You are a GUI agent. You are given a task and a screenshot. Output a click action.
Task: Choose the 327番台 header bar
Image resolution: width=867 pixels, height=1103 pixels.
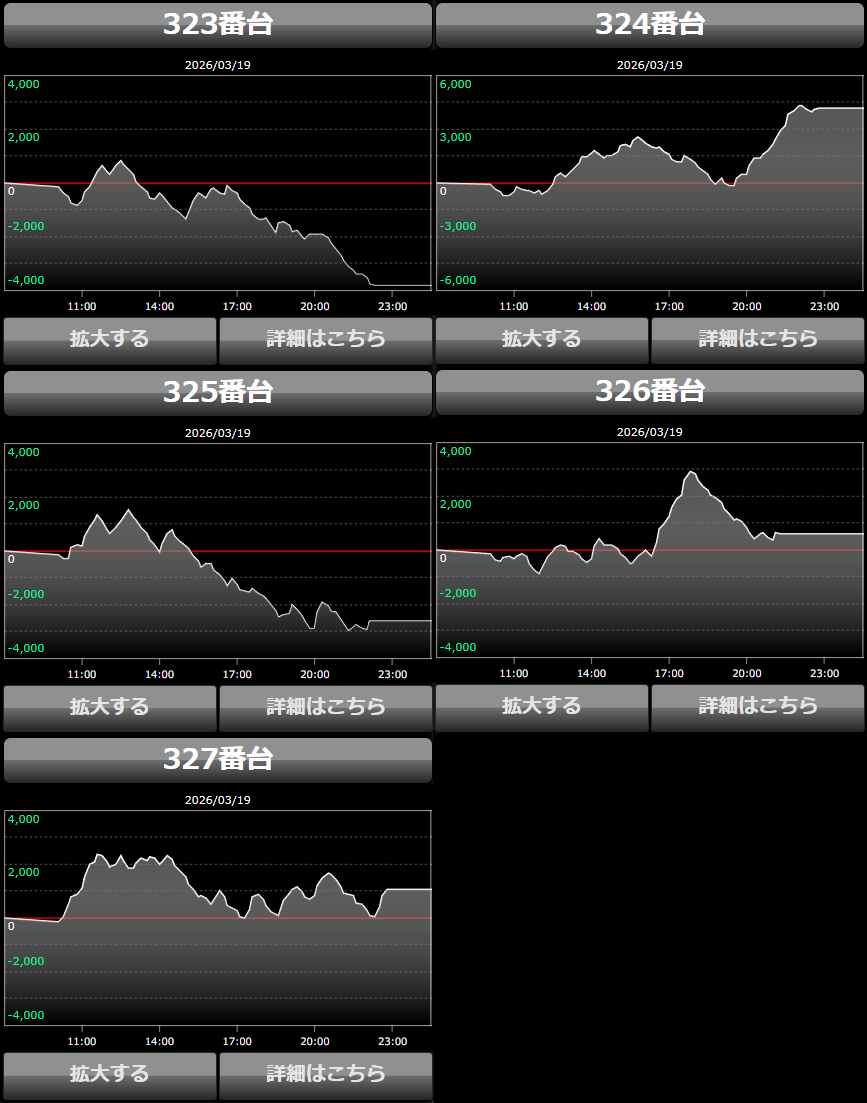[218, 760]
